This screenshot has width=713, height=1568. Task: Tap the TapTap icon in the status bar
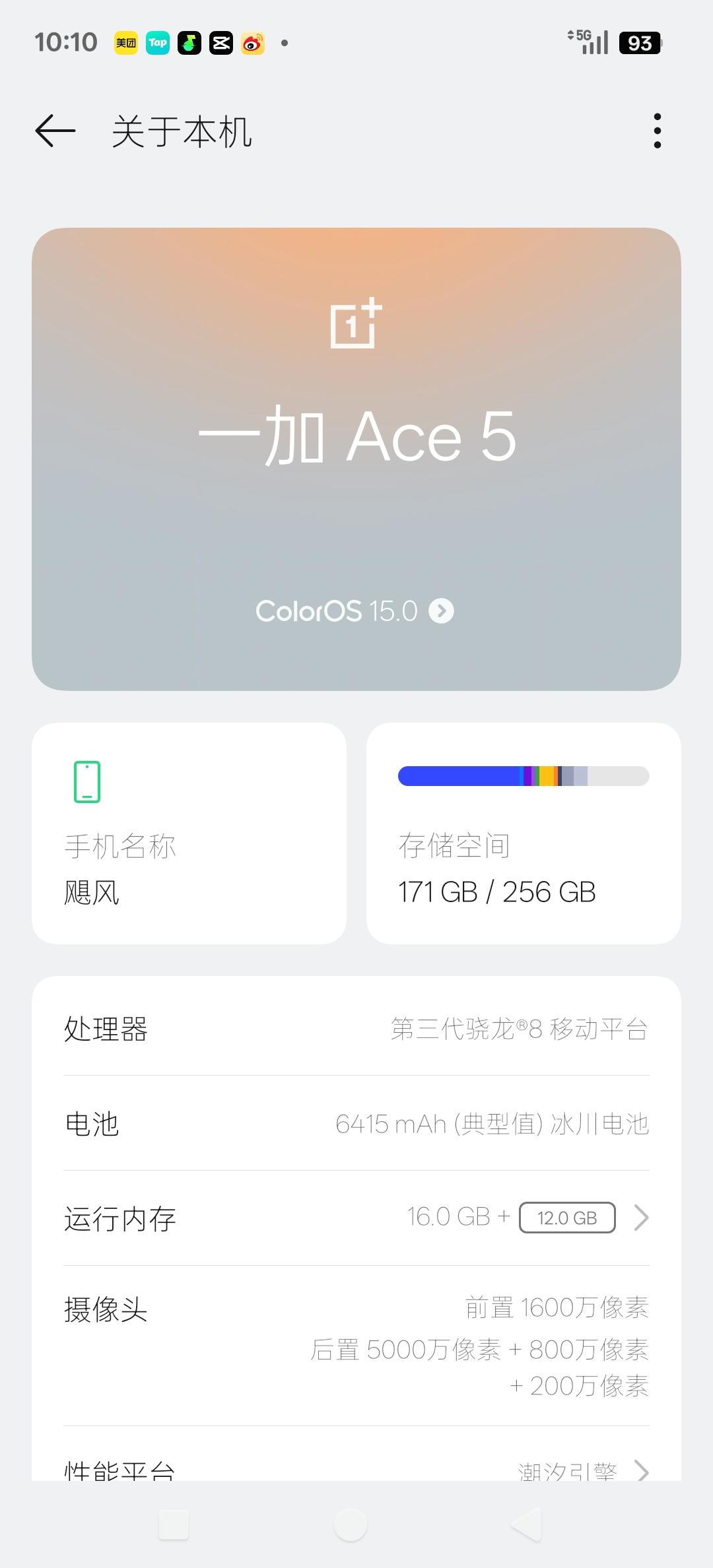(x=156, y=43)
